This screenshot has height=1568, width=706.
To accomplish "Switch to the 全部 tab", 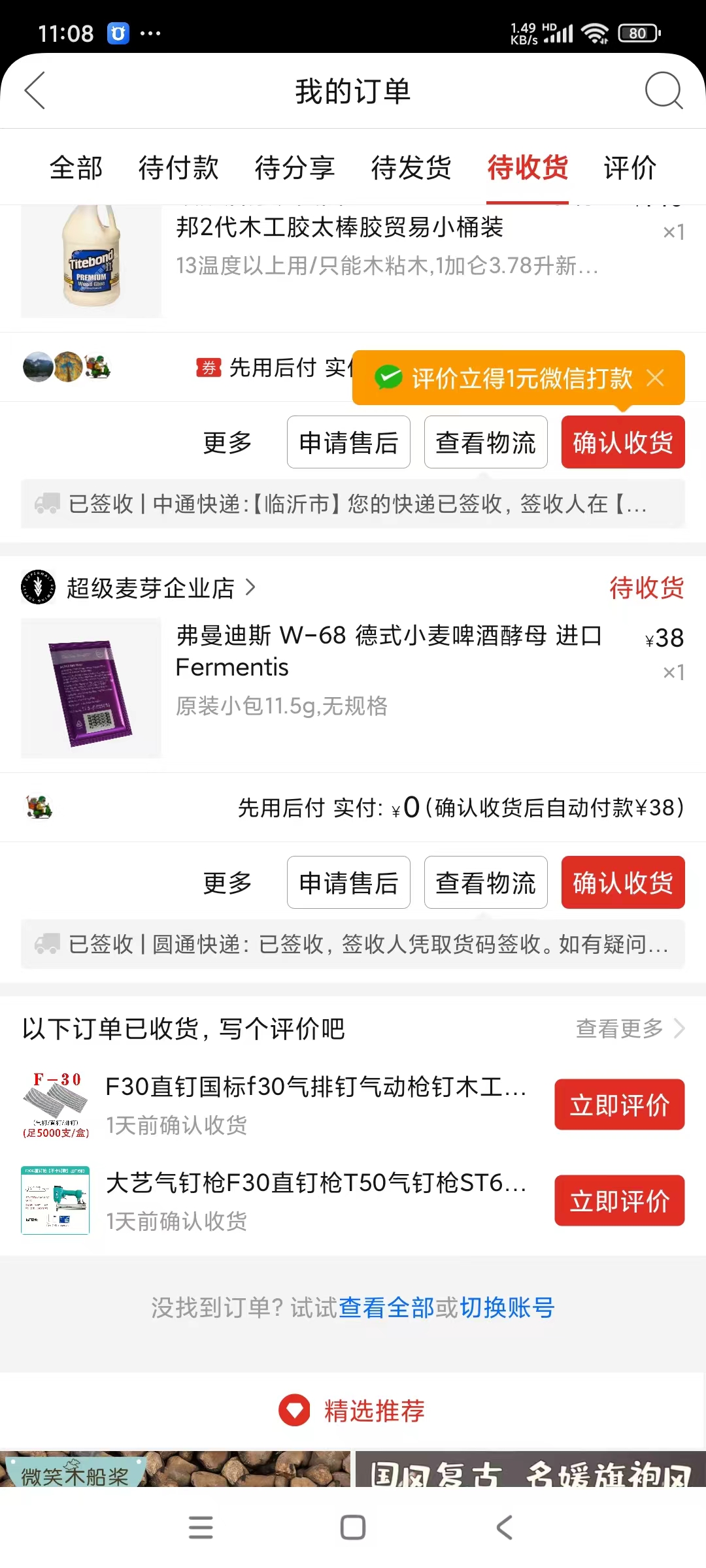I will point(76,167).
